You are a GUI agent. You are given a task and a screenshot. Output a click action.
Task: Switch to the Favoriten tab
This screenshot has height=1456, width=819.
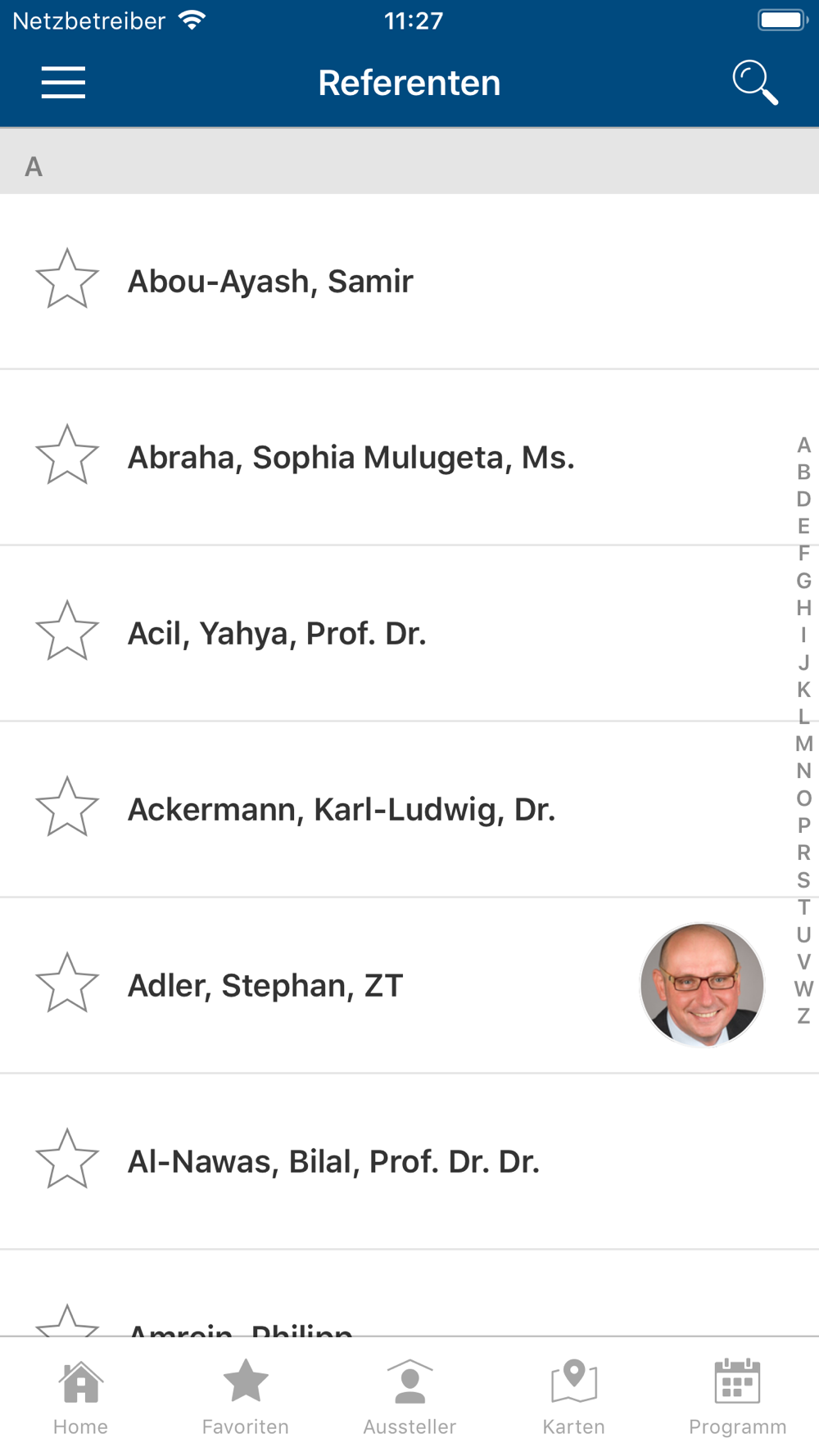pos(245,1397)
